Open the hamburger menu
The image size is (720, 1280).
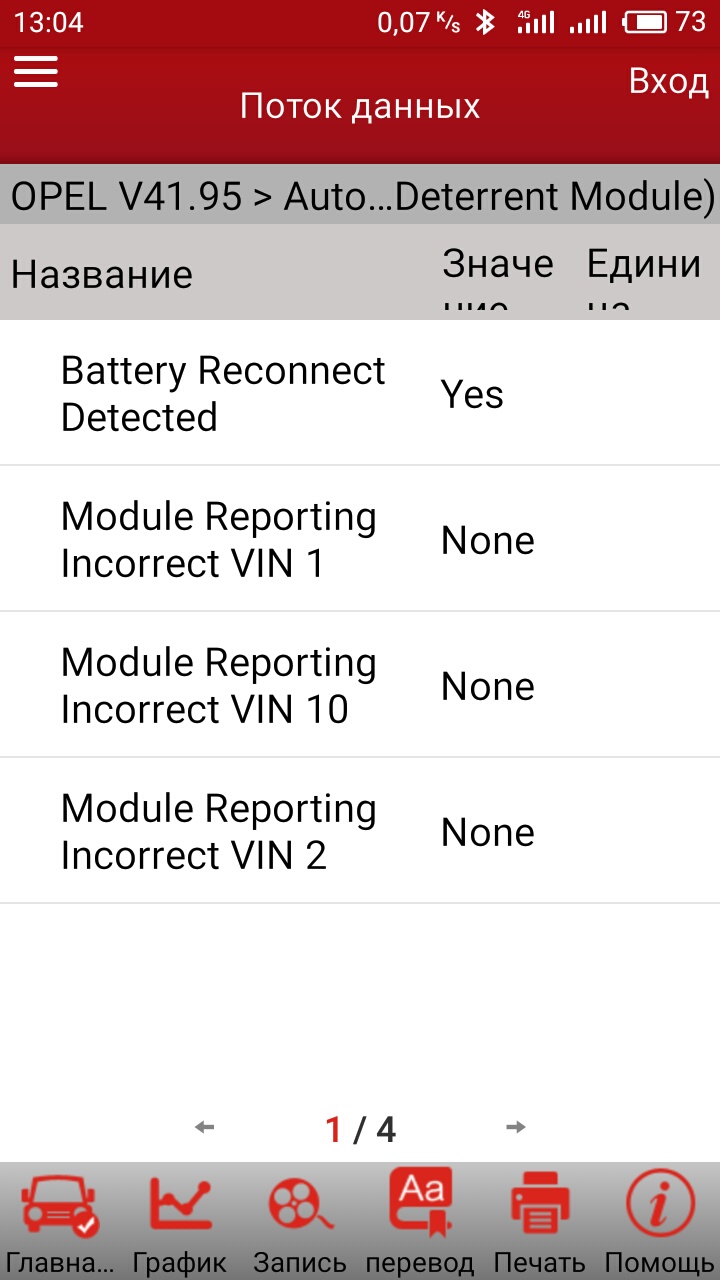coord(36,71)
